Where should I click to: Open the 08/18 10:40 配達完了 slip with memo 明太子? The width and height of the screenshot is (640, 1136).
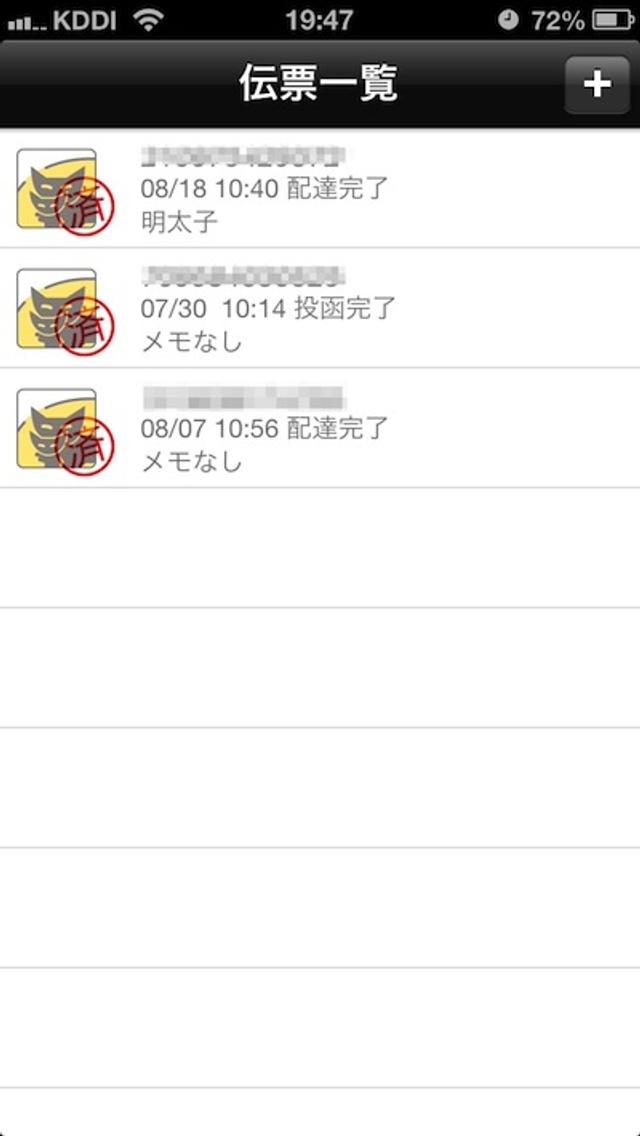point(320,188)
